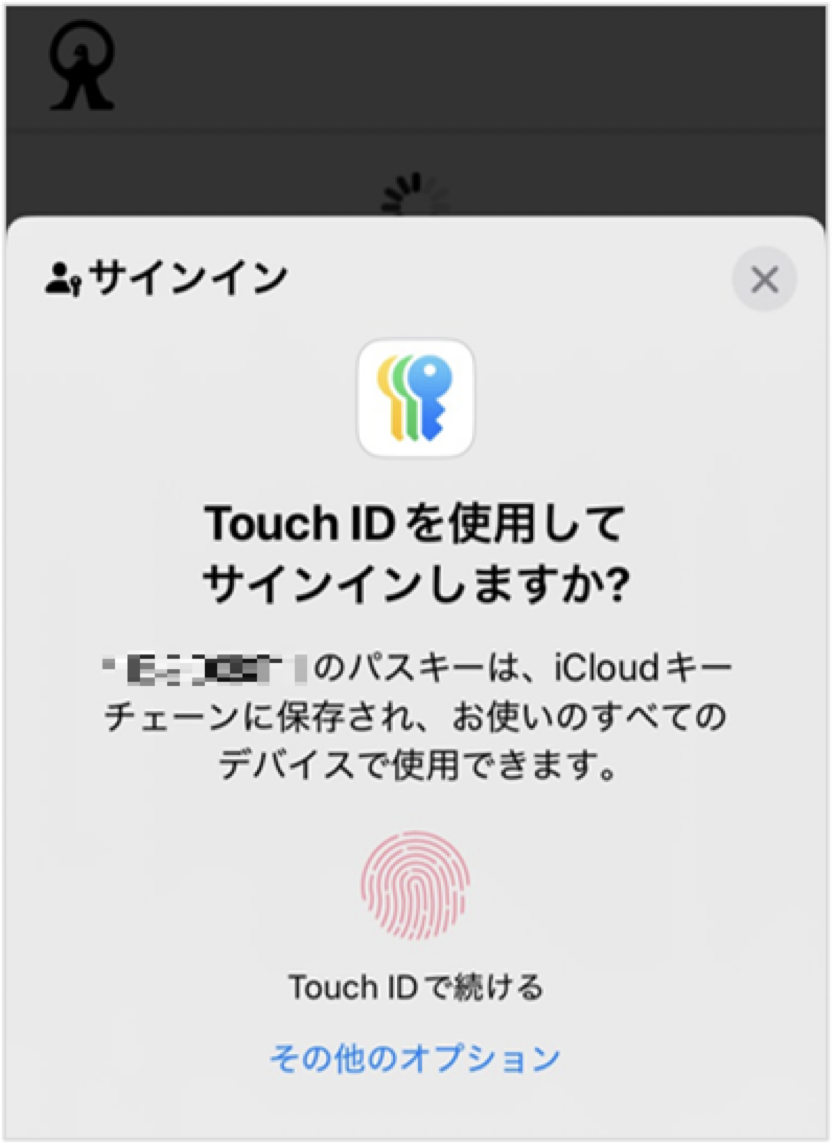Click the loading spinner above the dialog
The width and height of the screenshot is (836, 1144).
[417, 190]
